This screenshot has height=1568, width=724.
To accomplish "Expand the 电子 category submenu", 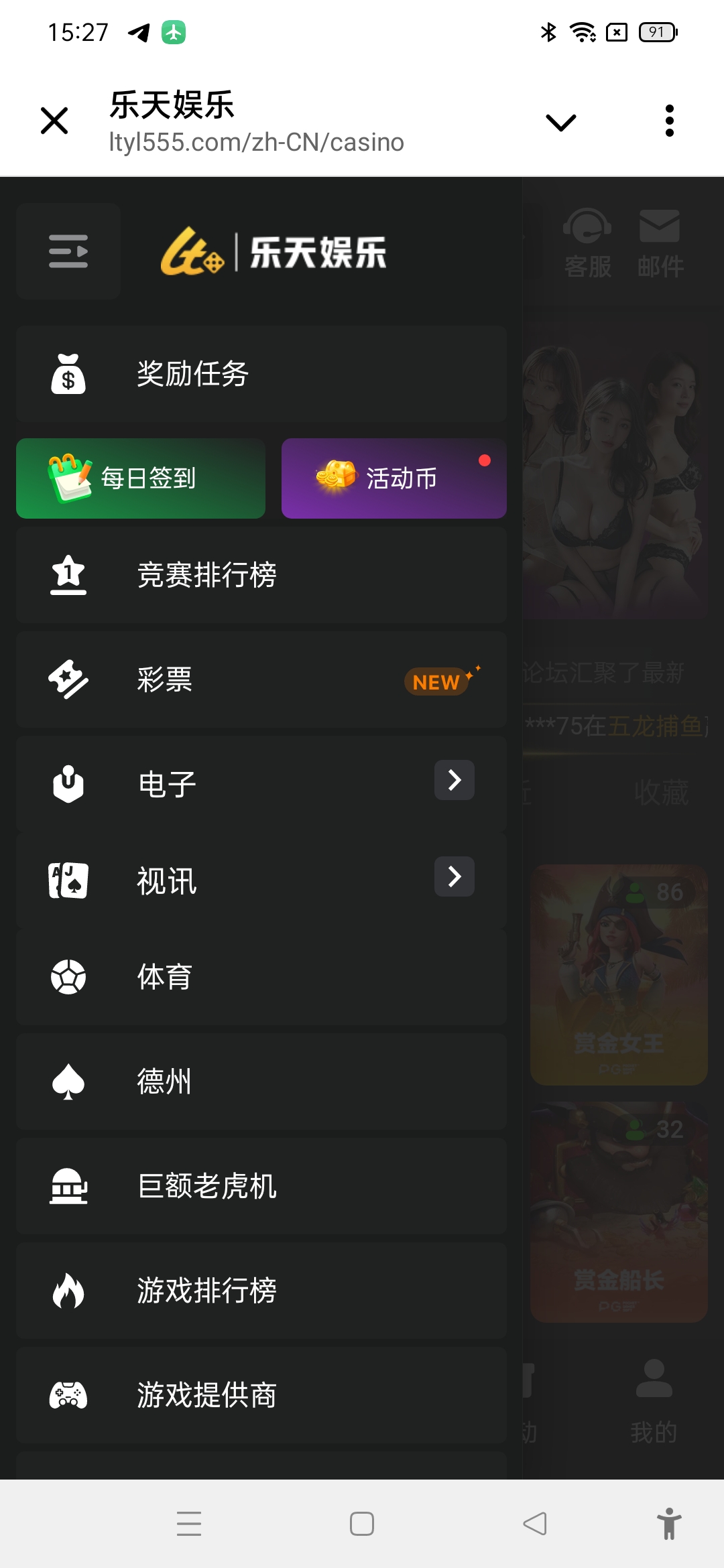I will click(x=454, y=781).
